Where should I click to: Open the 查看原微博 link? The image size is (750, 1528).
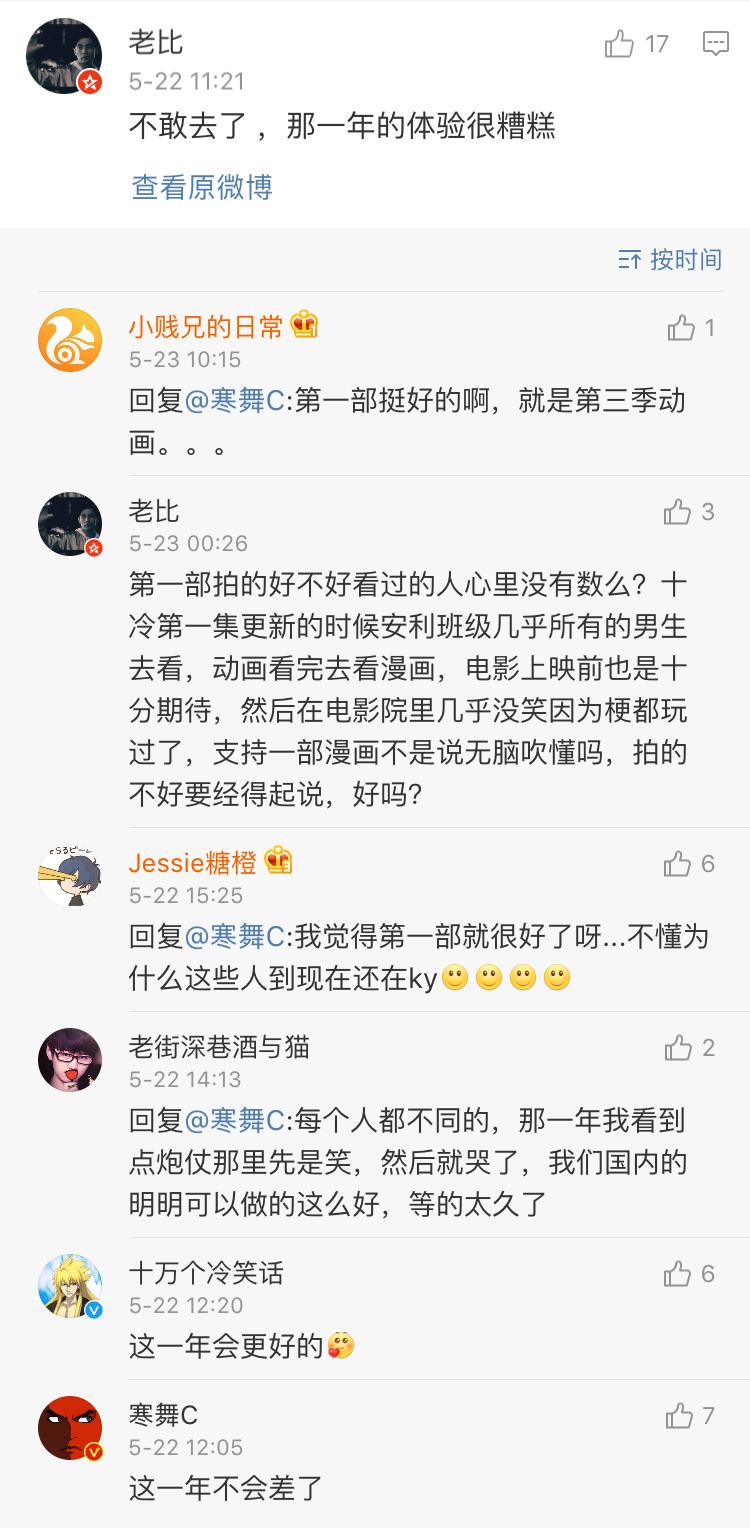[202, 187]
